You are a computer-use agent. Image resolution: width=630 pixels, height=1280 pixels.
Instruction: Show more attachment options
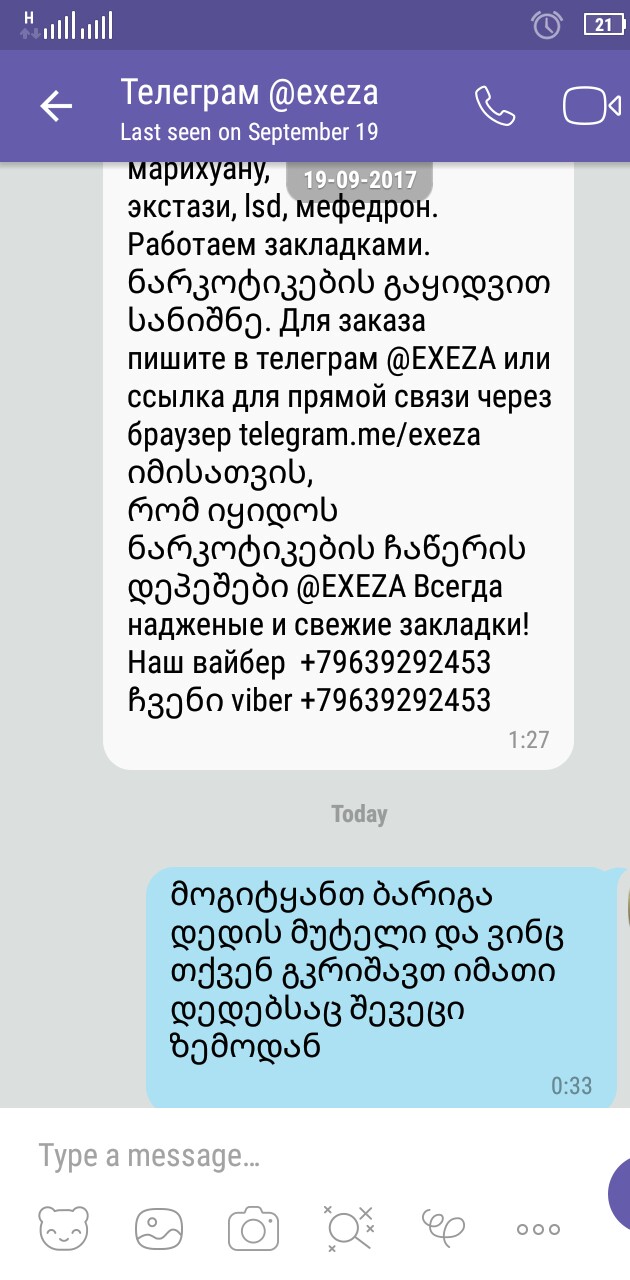tap(538, 1229)
